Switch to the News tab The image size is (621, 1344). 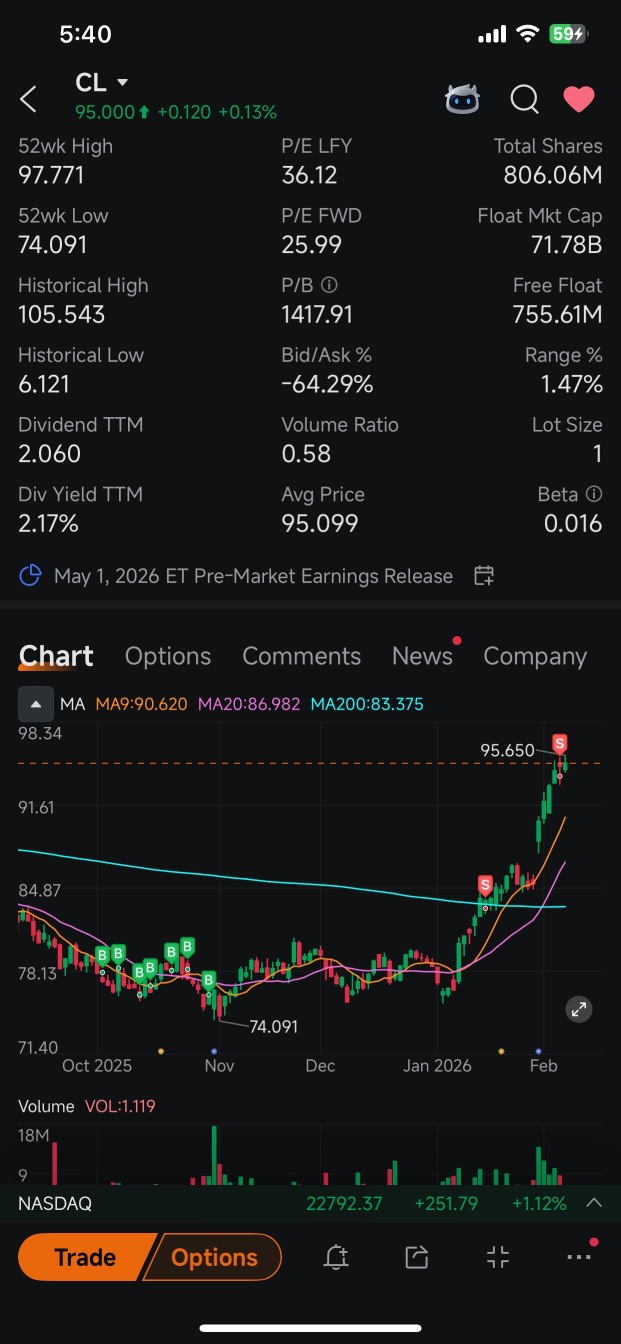tap(422, 656)
